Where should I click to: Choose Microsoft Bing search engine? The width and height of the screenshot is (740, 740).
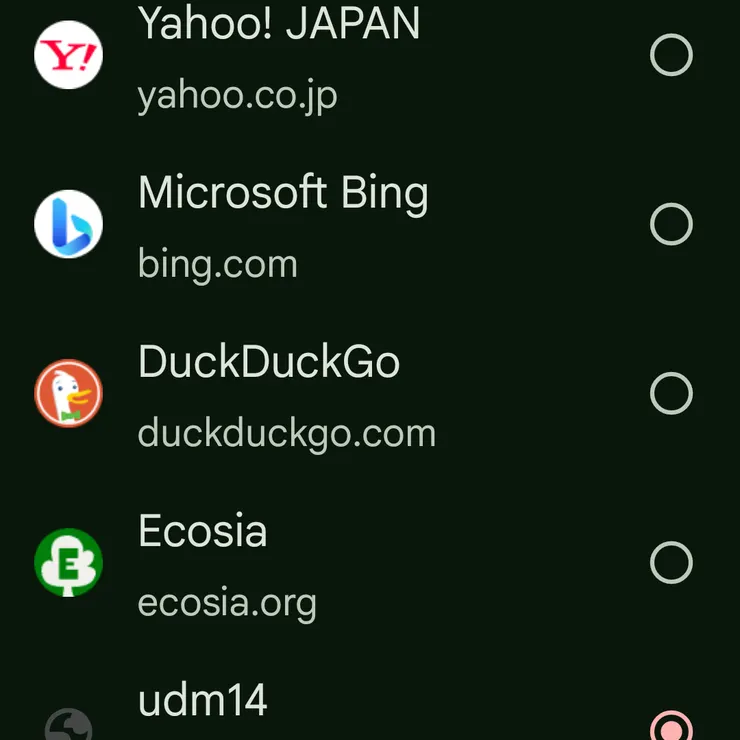[671, 225]
